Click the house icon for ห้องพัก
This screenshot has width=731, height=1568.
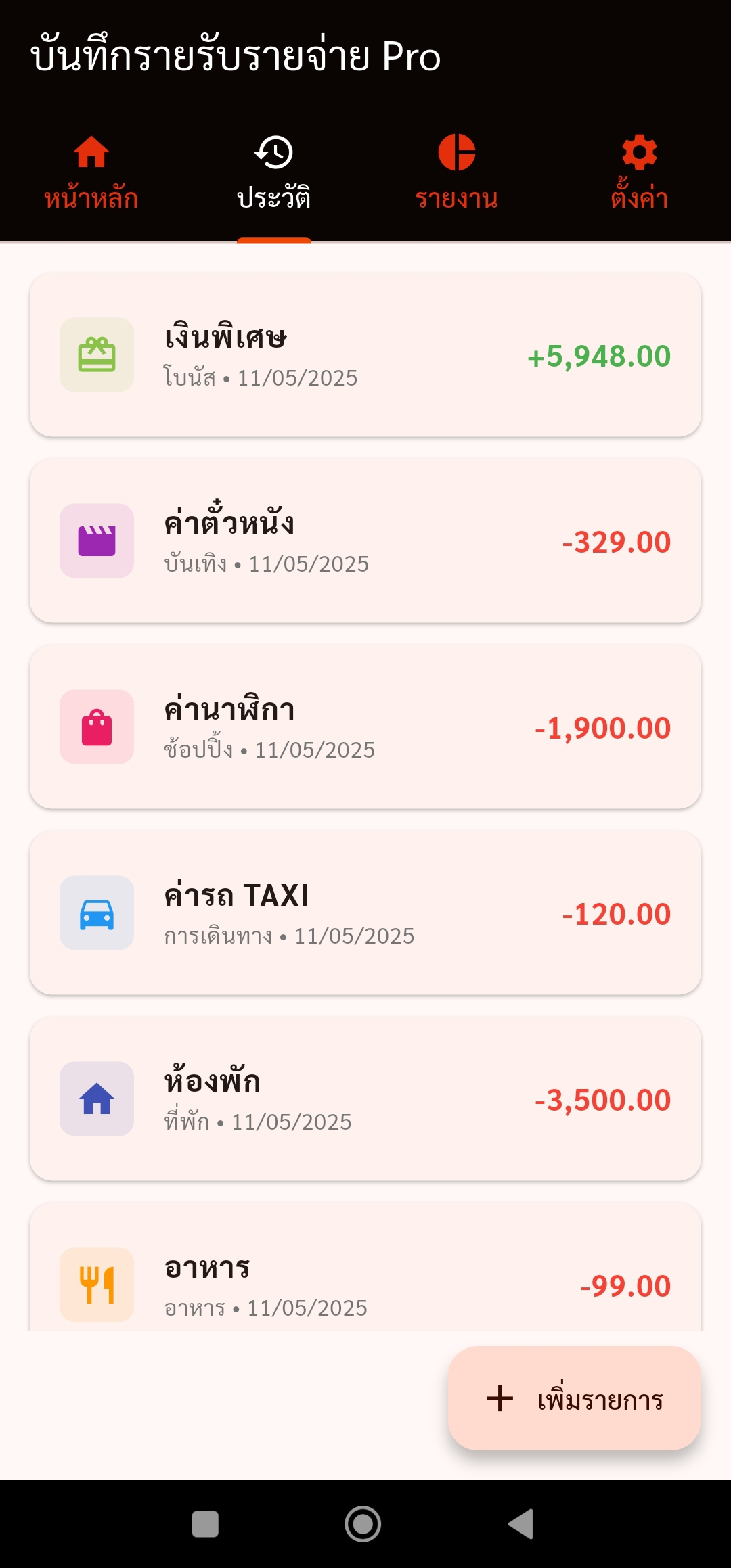click(x=97, y=1099)
